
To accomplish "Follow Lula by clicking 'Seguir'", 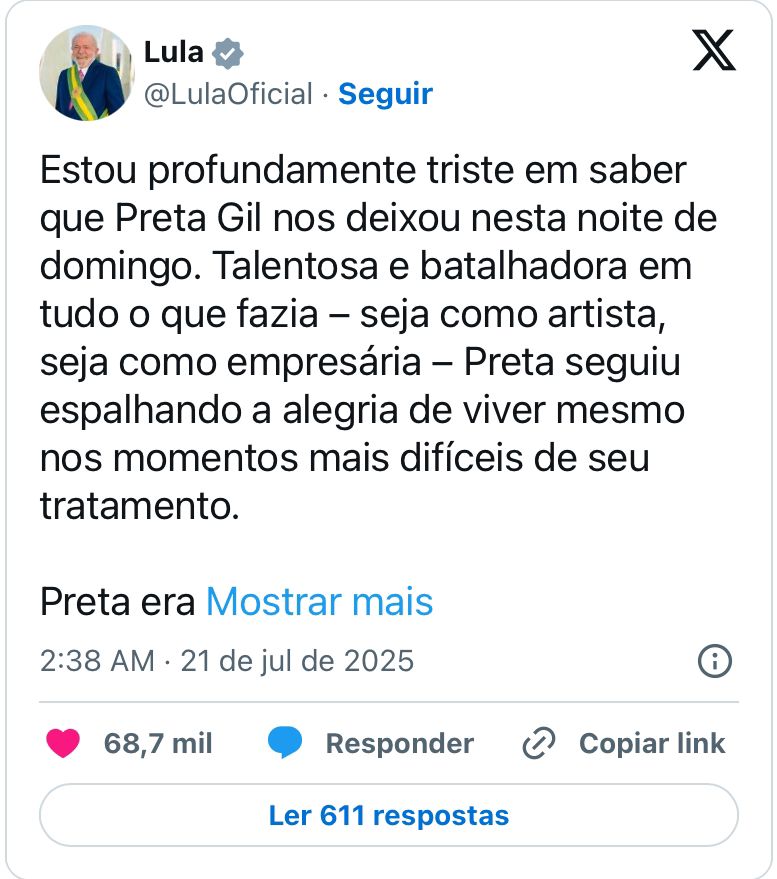I will (x=385, y=94).
